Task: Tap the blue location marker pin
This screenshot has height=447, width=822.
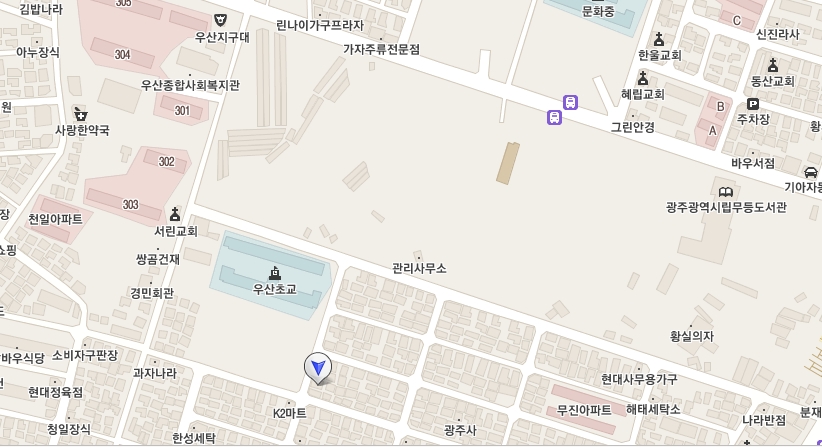Action: pyautogui.click(x=317, y=368)
